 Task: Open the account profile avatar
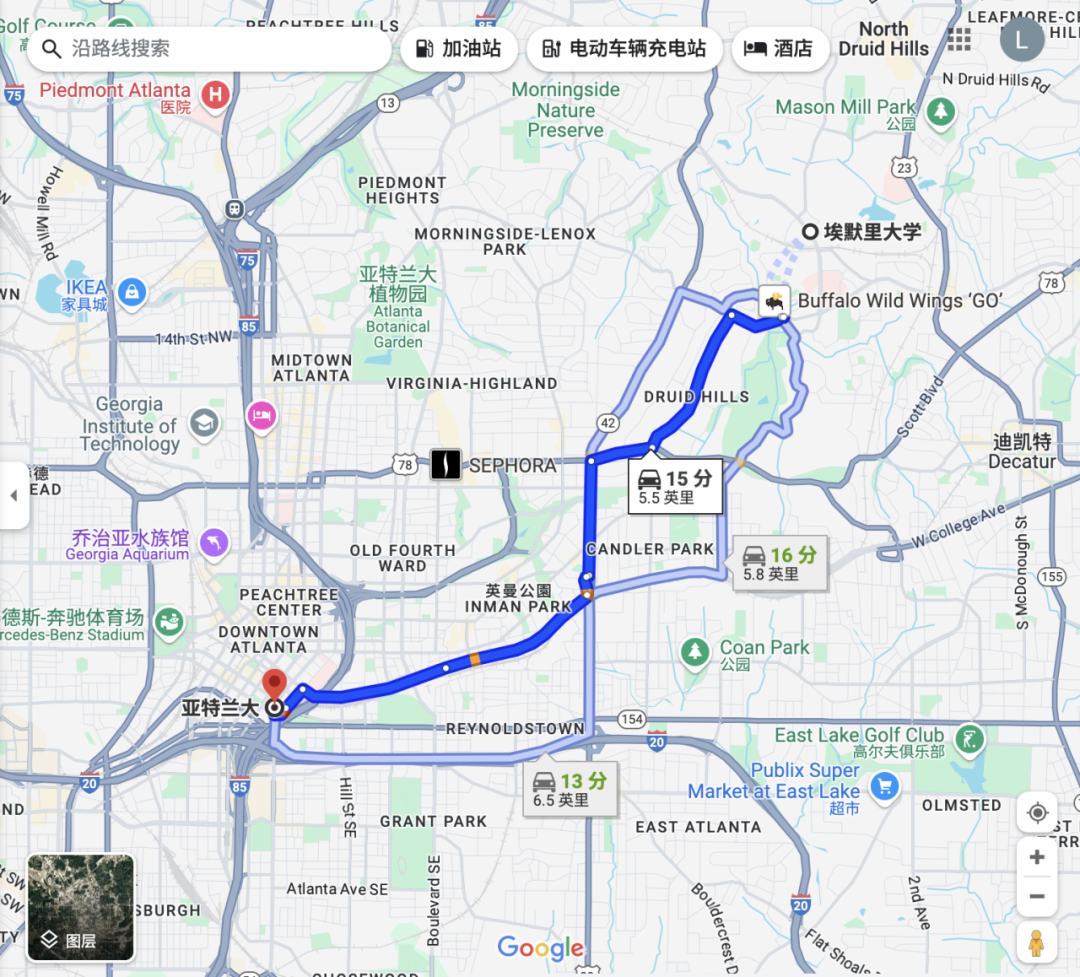1021,40
